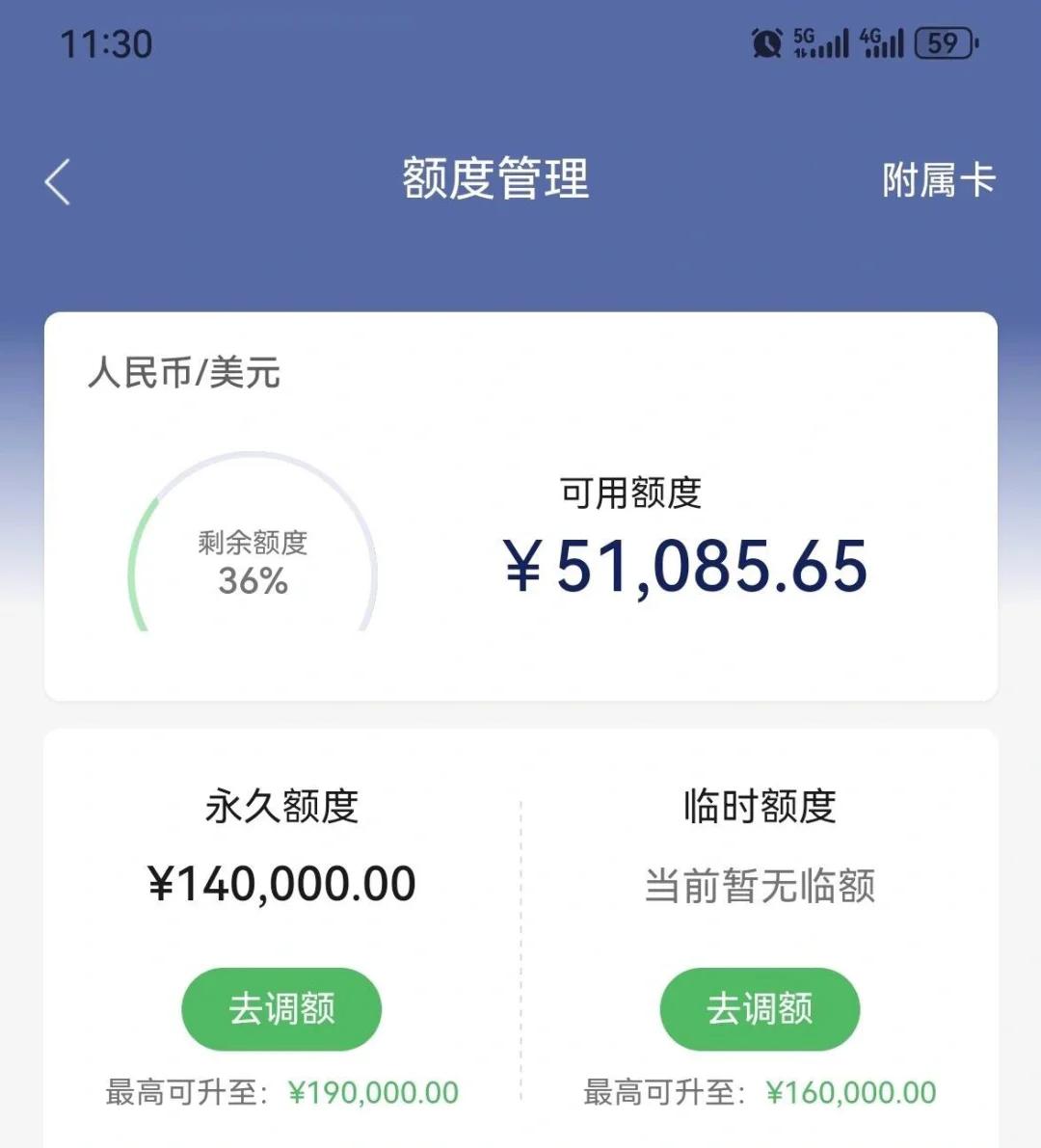Image resolution: width=1041 pixels, height=1148 pixels.
Task: Tap the clock showing 11:30
Action: point(106,45)
